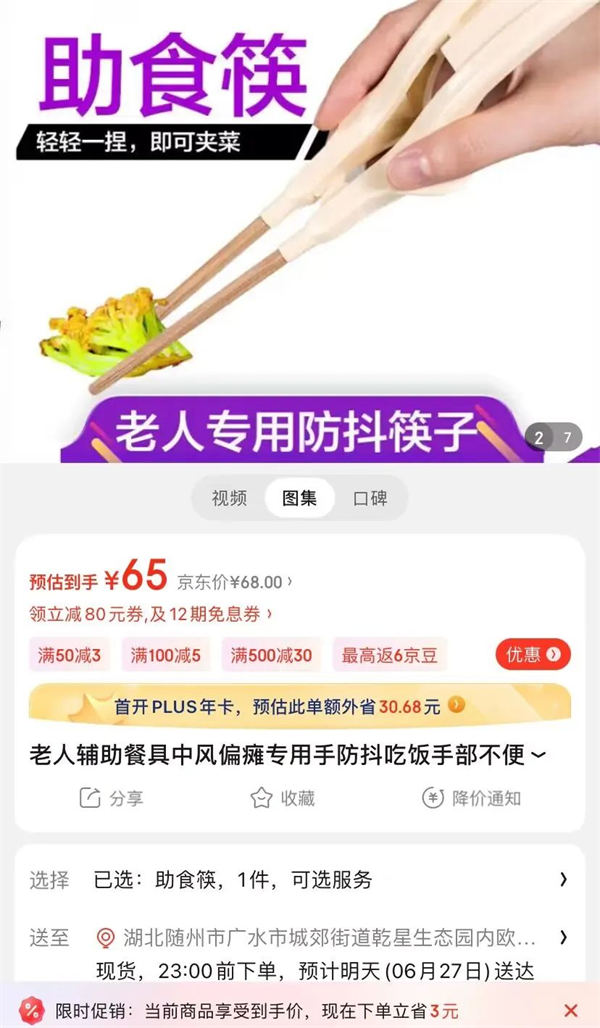Switch to the 视频 tab
This screenshot has width=600, height=1028.
click(x=229, y=498)
